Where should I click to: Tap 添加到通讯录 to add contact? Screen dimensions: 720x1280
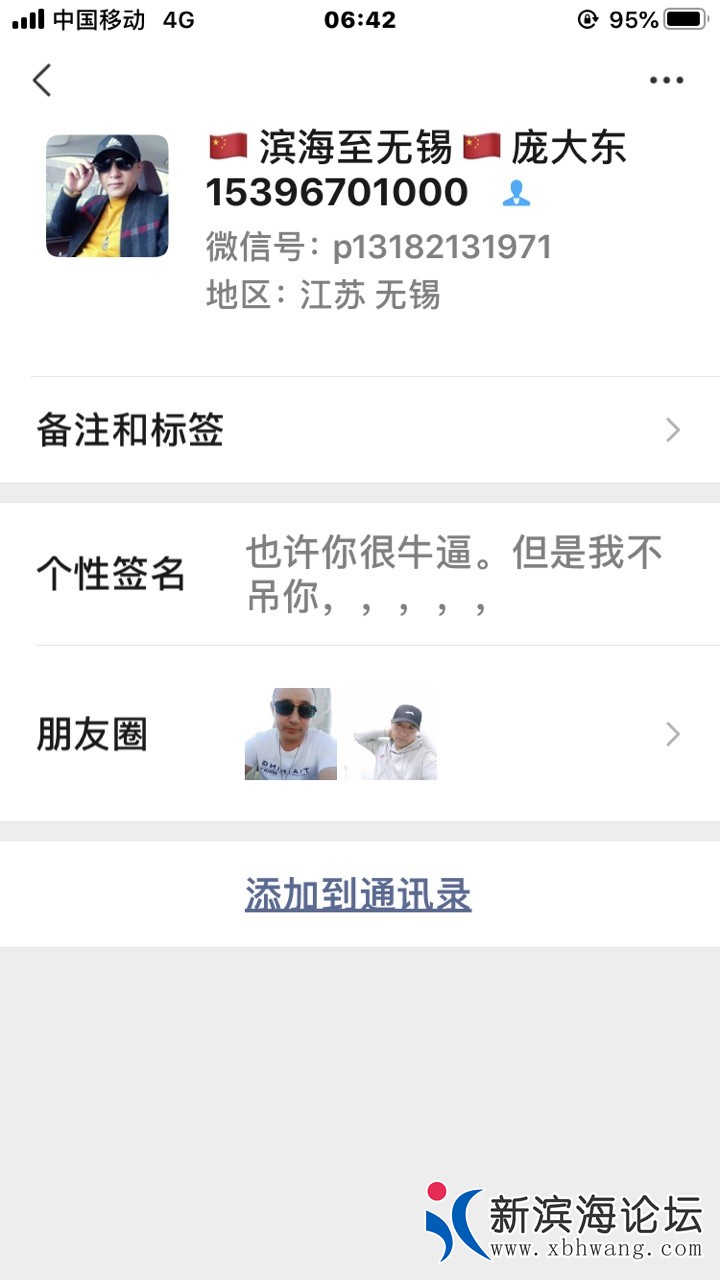point(358,895)
